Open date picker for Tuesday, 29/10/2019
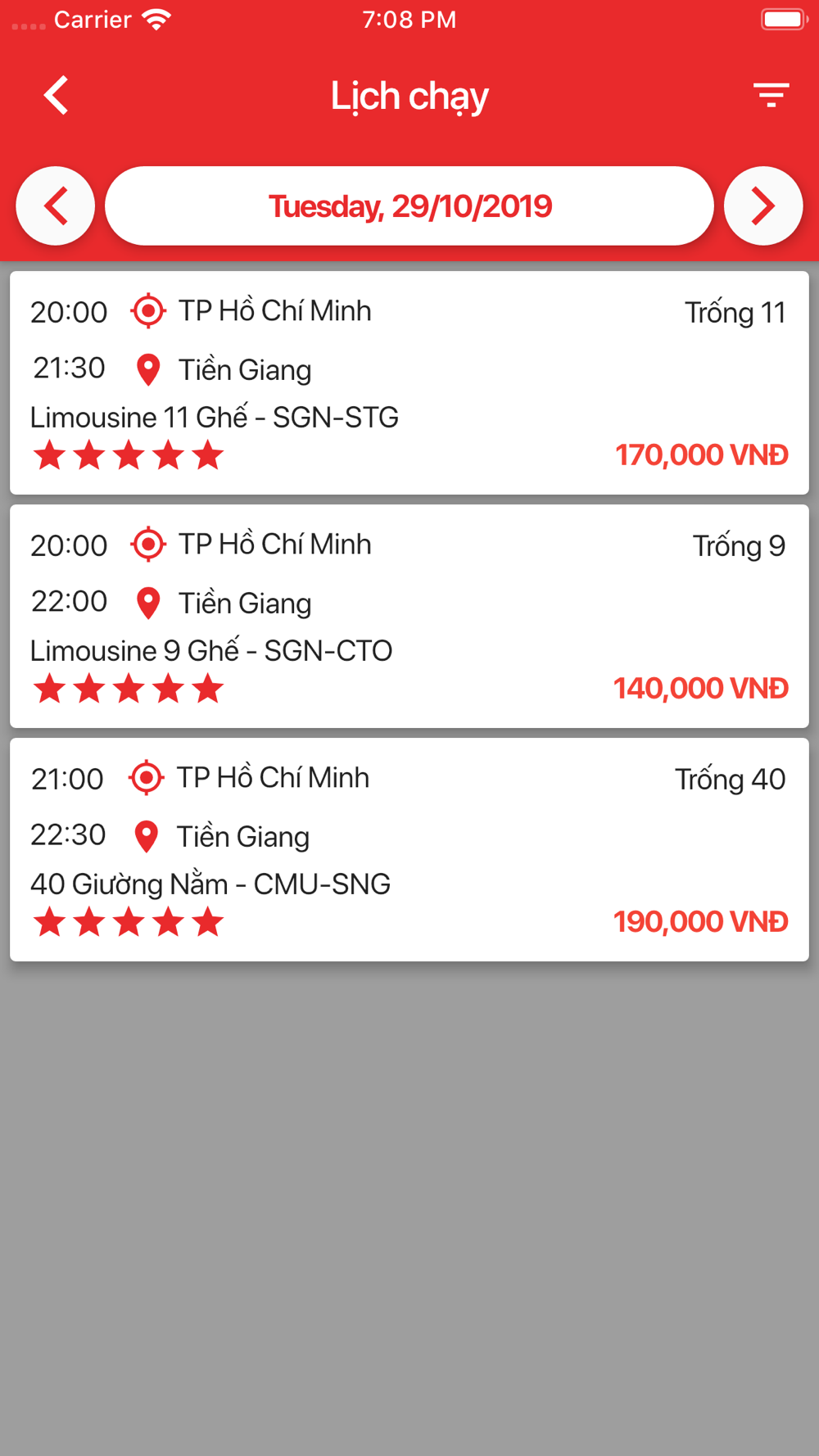This screenshot has width=819, height=1456. [409, 206]
